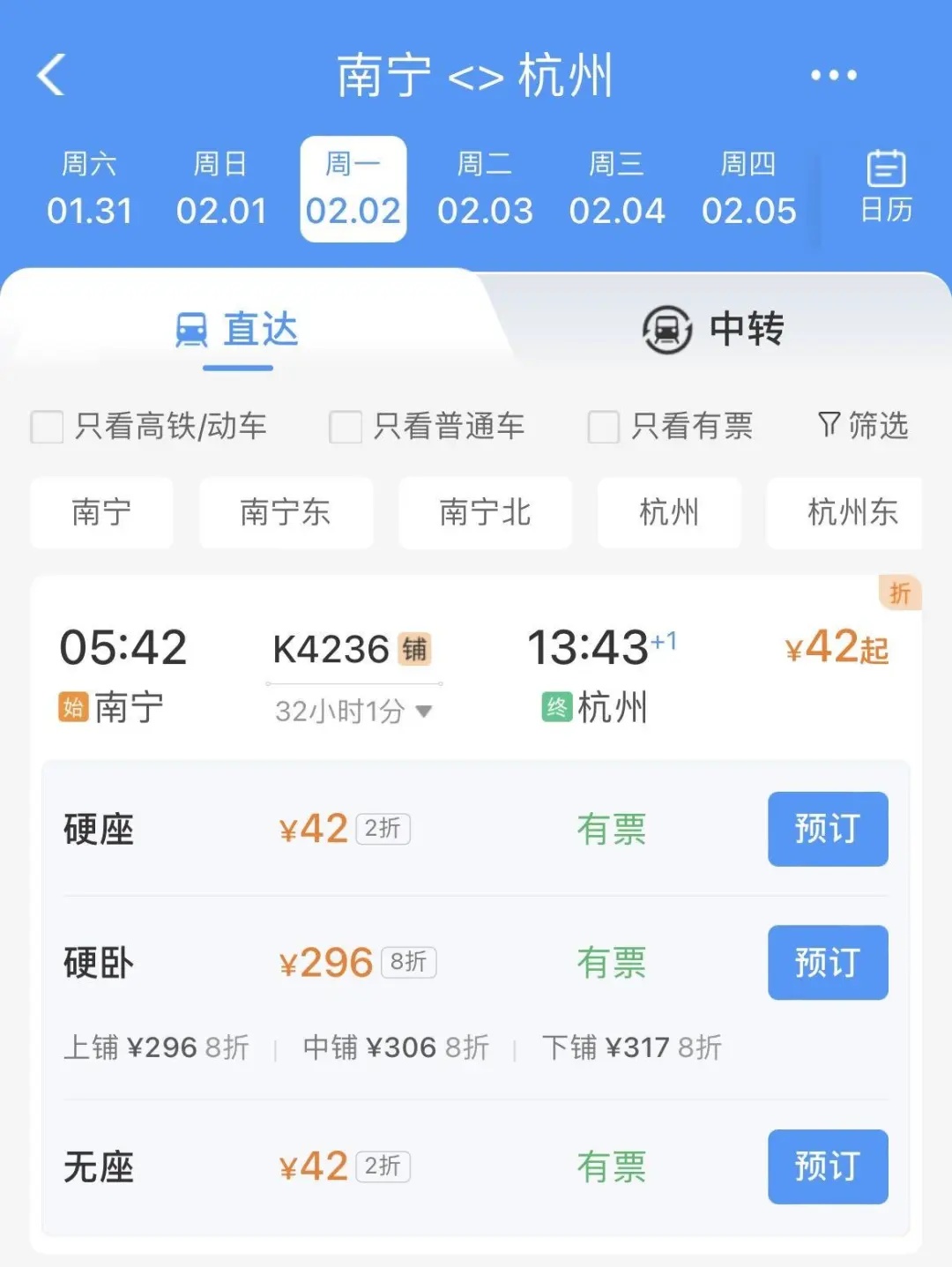Check the 只看普通车 option
The height and width of the screenshot is (1267, 952).
(345, 426)
